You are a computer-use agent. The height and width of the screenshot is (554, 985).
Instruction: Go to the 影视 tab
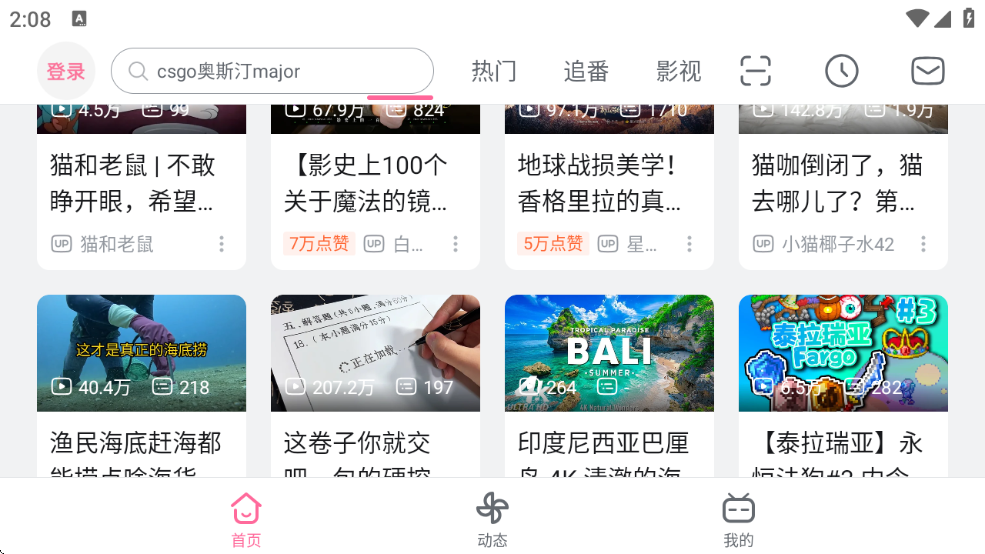click(679, 72)
